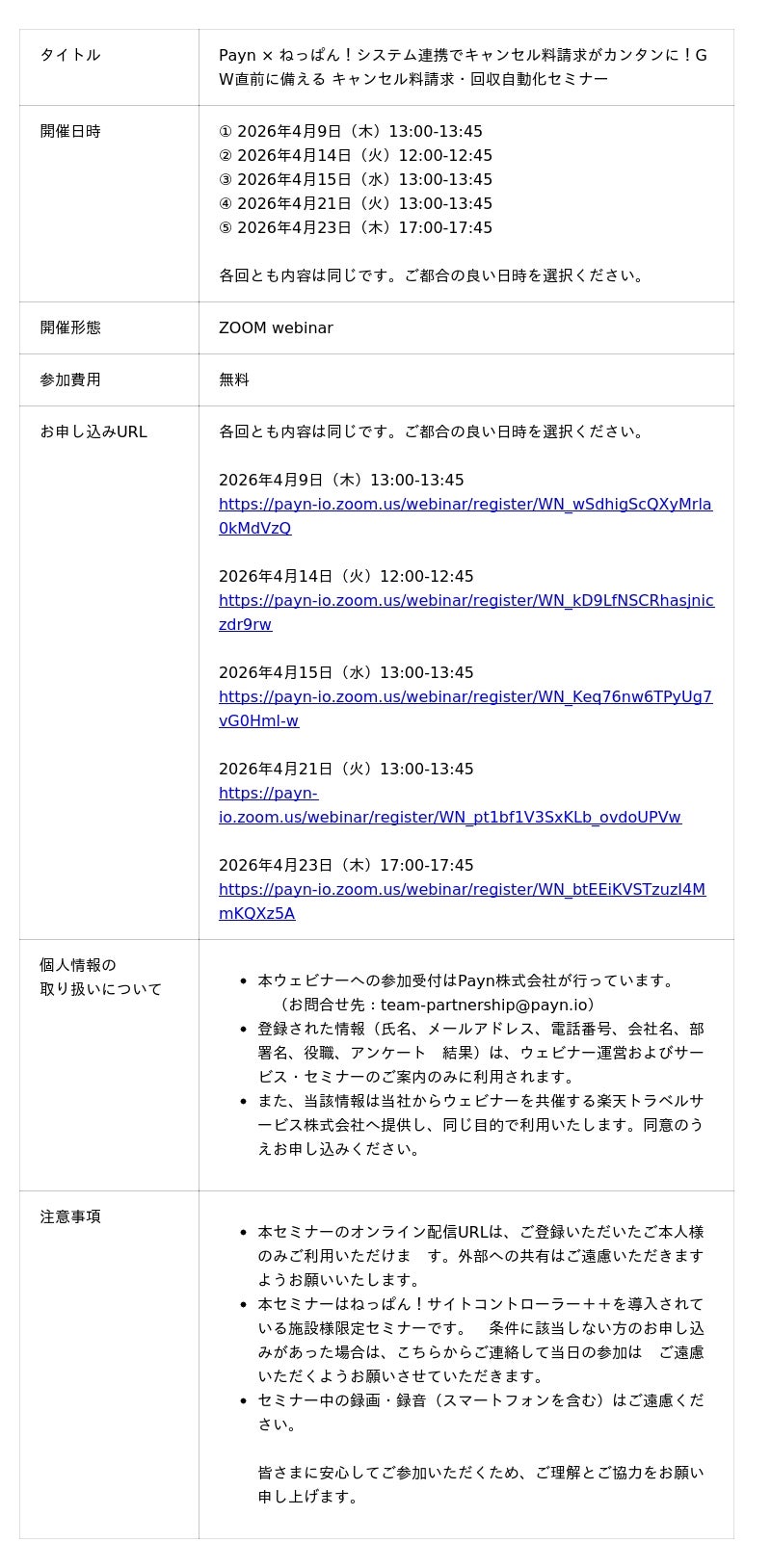Open the April 15 webinar registration link

click(x=465, y=696)
